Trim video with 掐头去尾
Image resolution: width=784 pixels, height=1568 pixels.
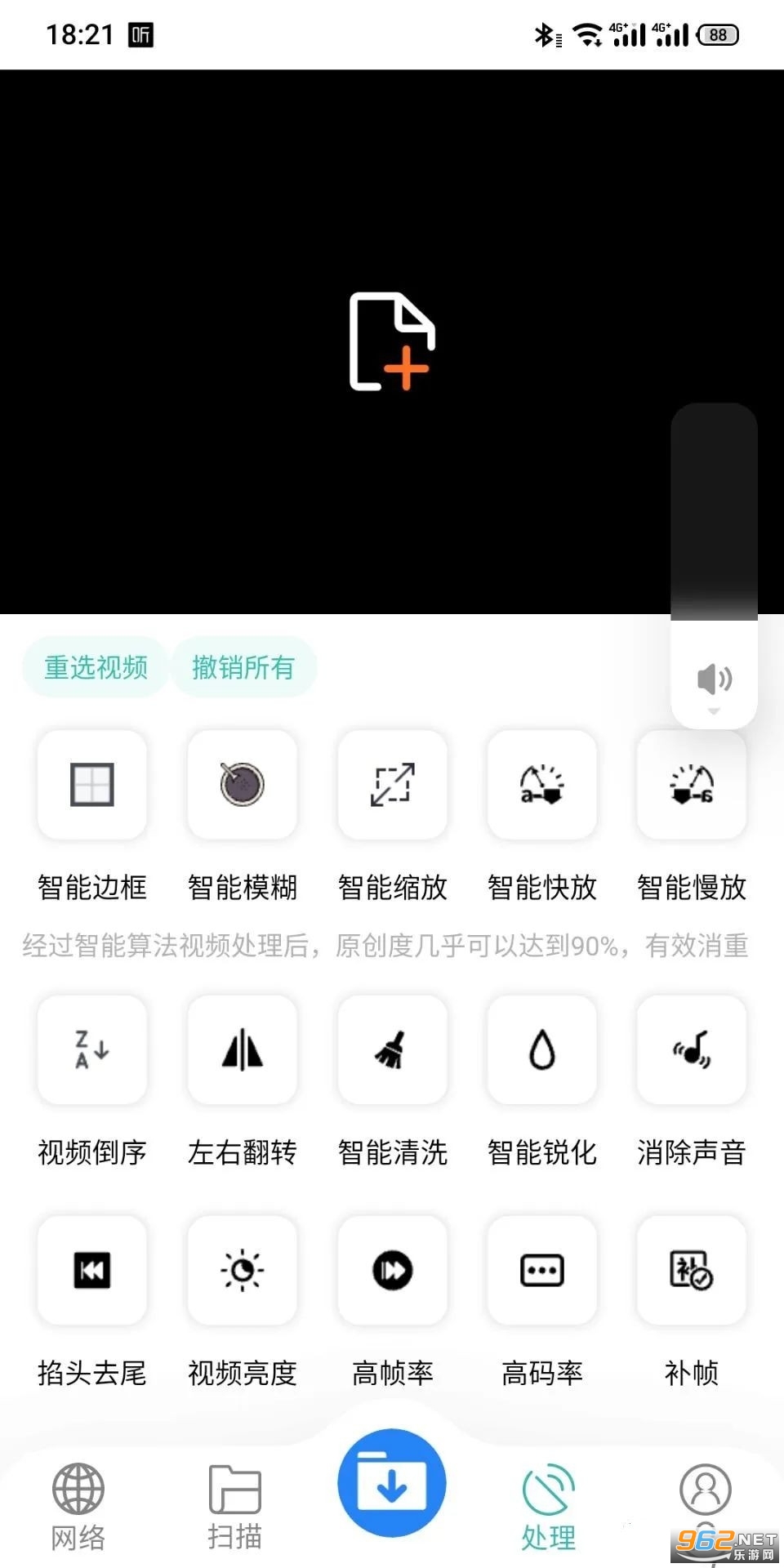(x=92, y=1270)
